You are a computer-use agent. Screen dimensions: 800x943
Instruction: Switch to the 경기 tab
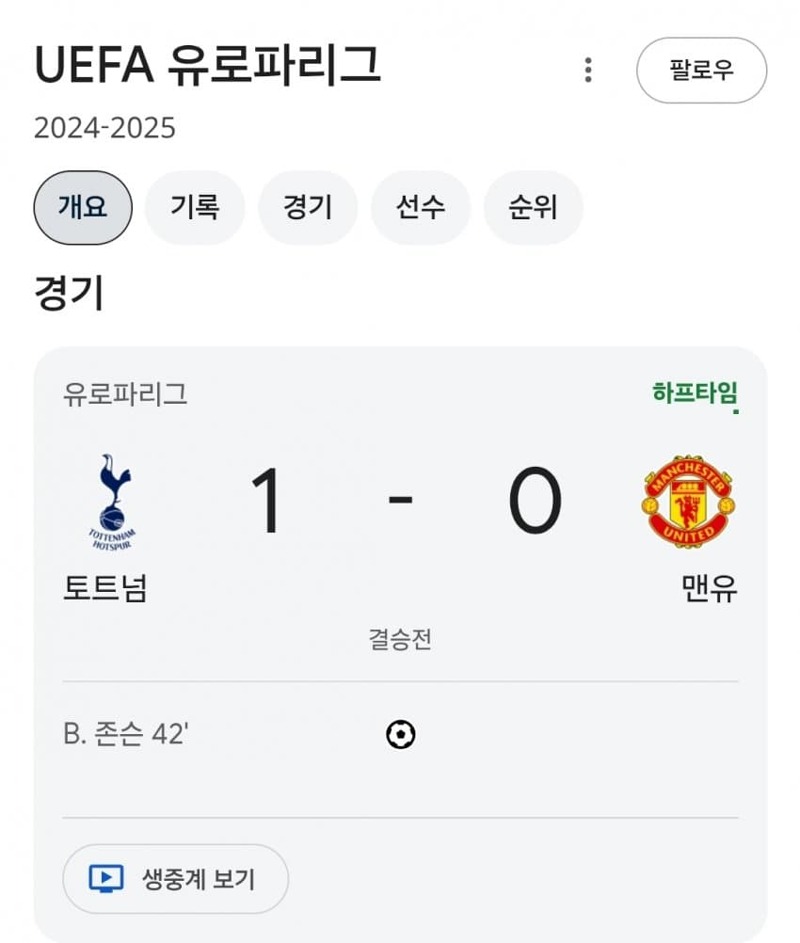(307, 208)
